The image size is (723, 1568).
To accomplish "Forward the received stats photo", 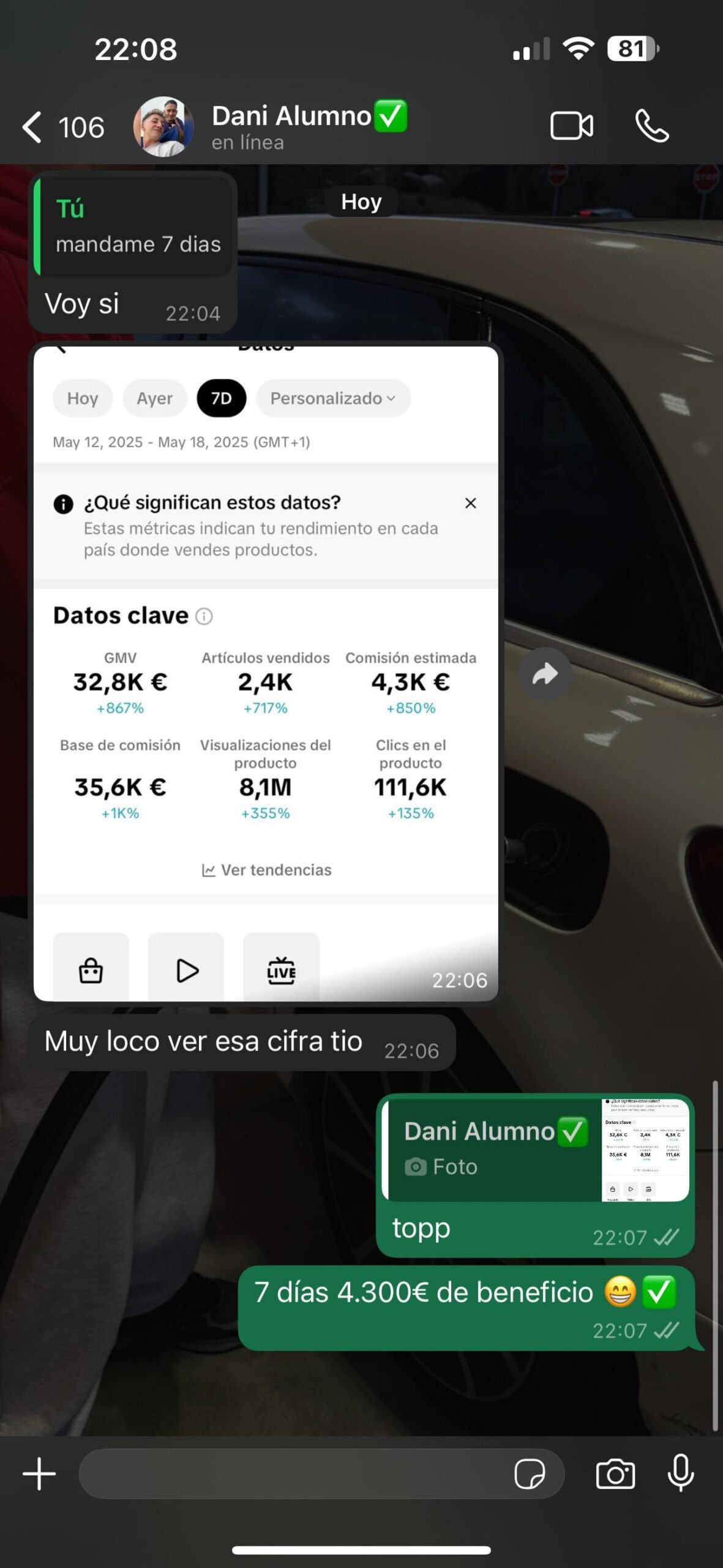I will (545, 674).
